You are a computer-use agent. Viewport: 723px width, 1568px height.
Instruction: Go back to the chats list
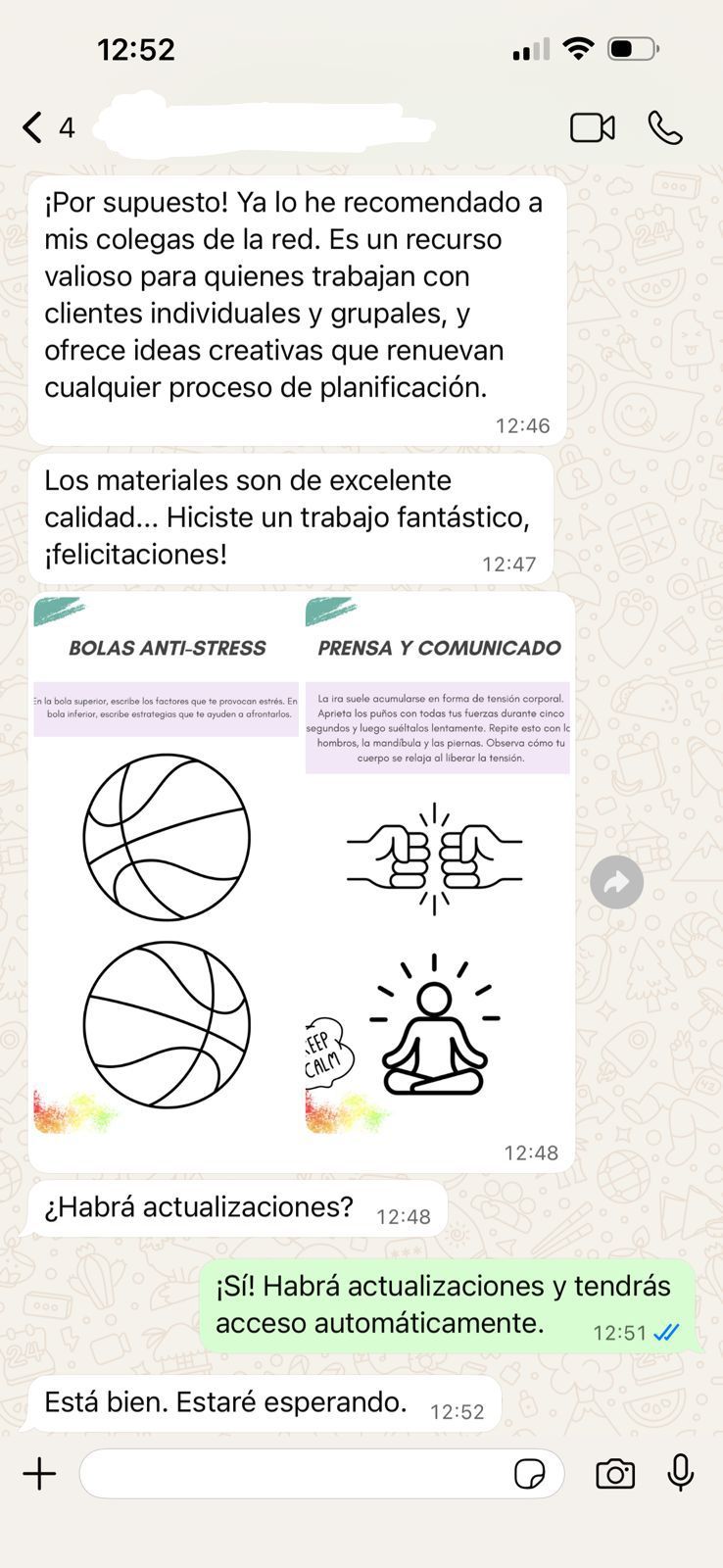click(x=33, y=127)
